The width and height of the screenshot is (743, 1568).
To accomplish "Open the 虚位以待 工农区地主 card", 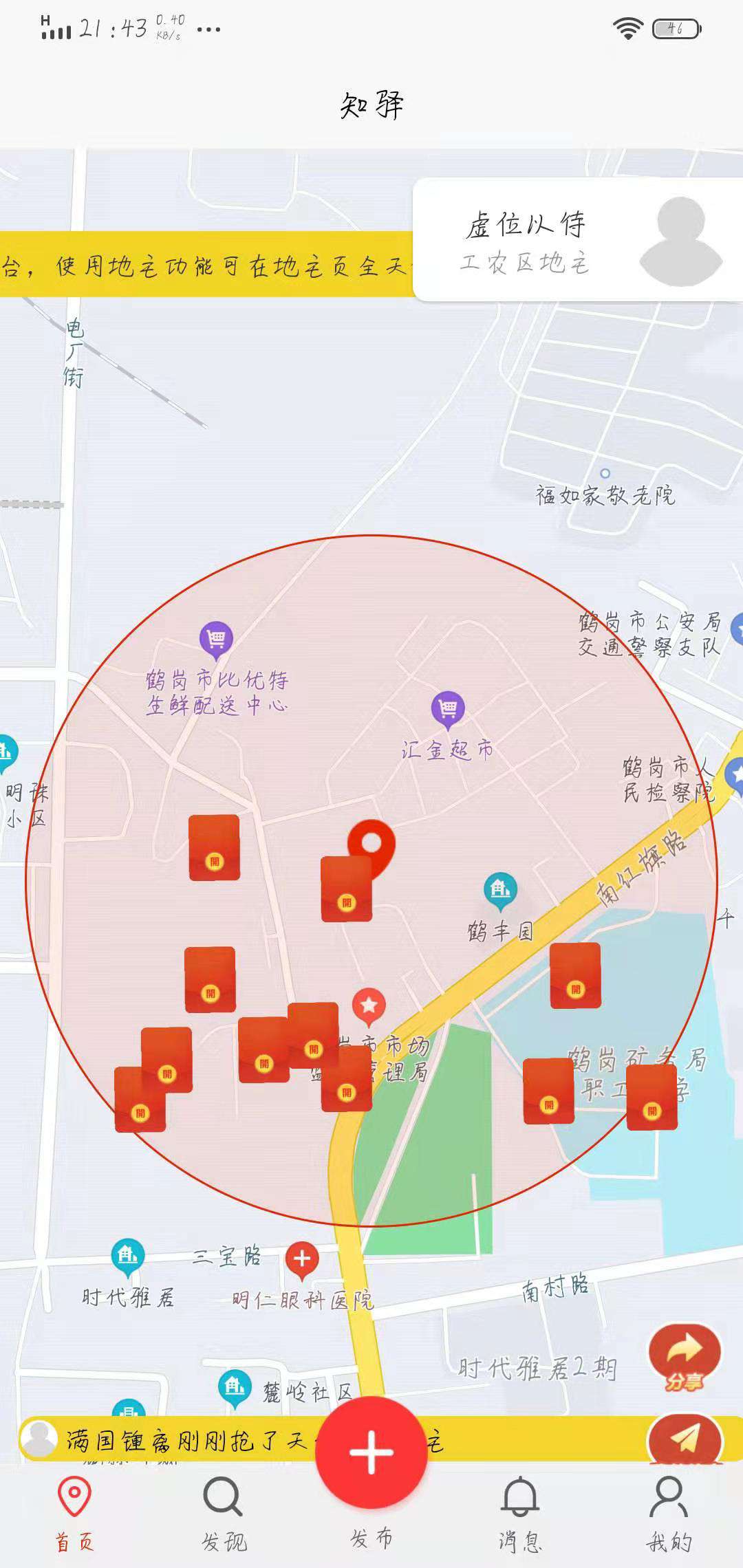I will point(578,240).
